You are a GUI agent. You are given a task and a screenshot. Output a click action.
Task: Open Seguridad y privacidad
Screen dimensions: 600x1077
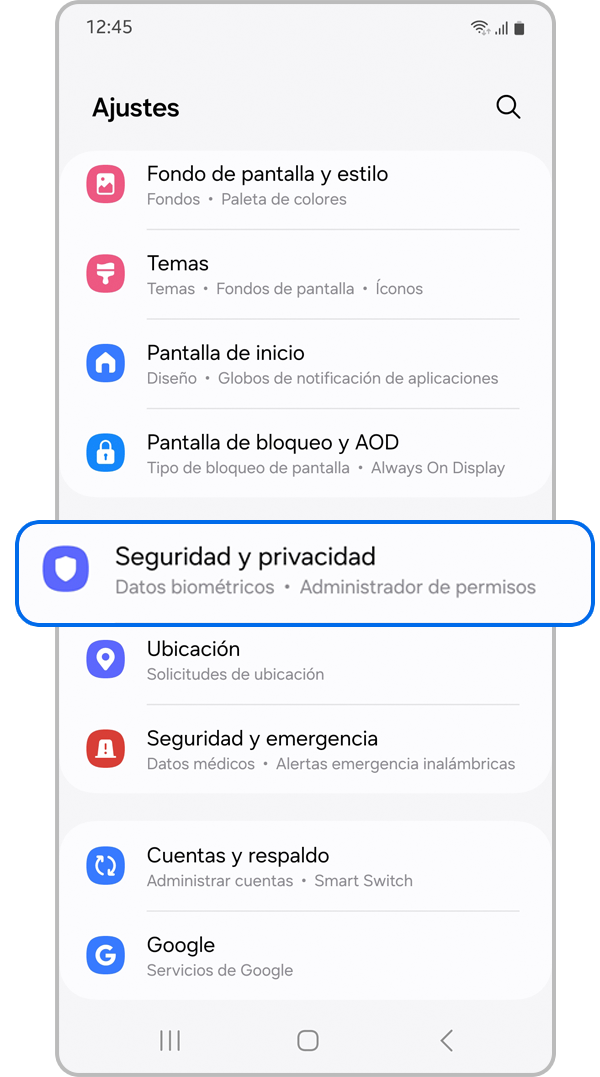point(305,573)
